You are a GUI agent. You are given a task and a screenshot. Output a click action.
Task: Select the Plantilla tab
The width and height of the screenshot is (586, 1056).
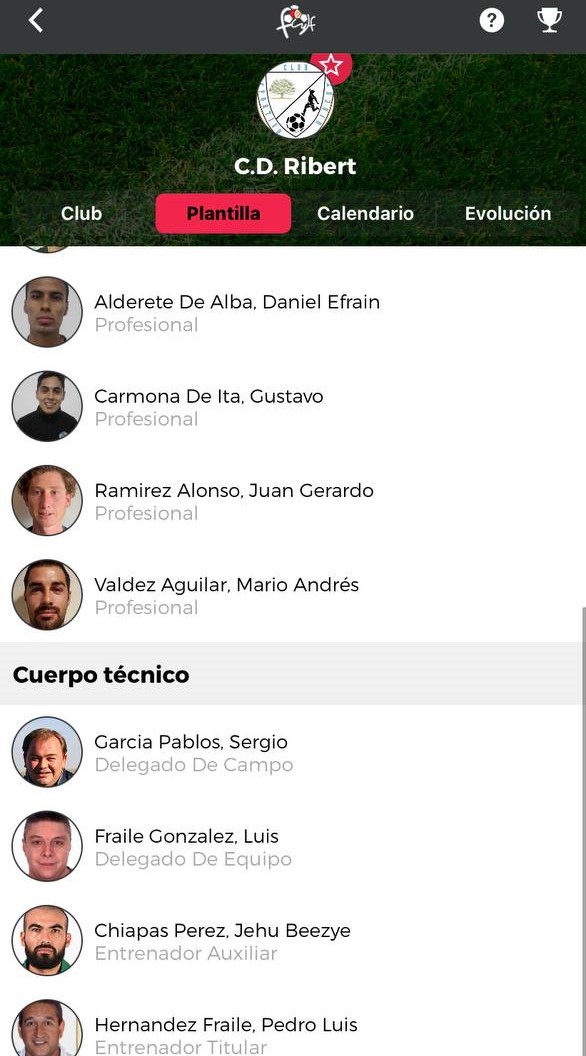(224, 213)
